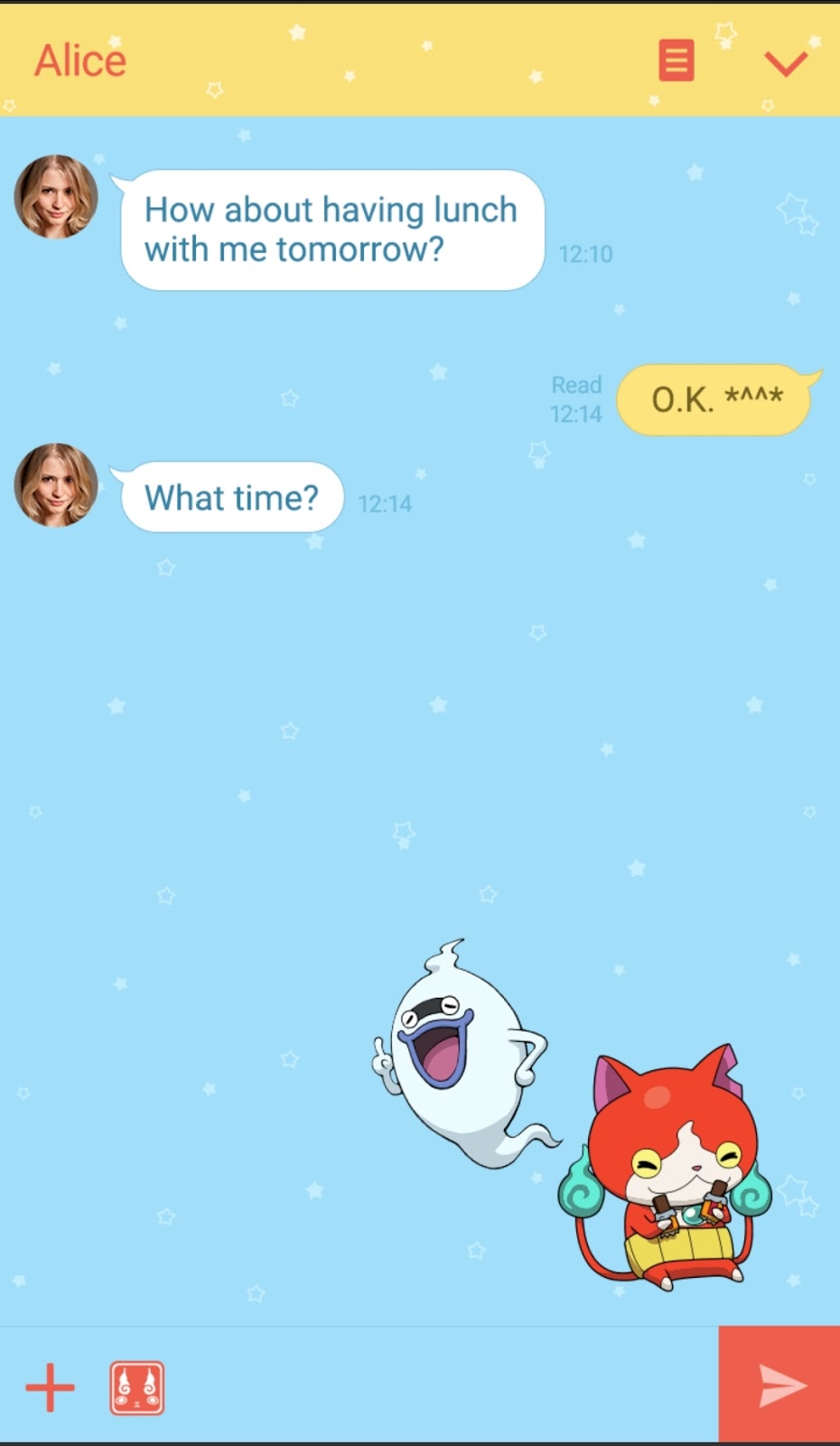Viewport: 840px width, 1446px height.
Task: View Alice's avatar next to "What time?"
Action: [56, 485]
